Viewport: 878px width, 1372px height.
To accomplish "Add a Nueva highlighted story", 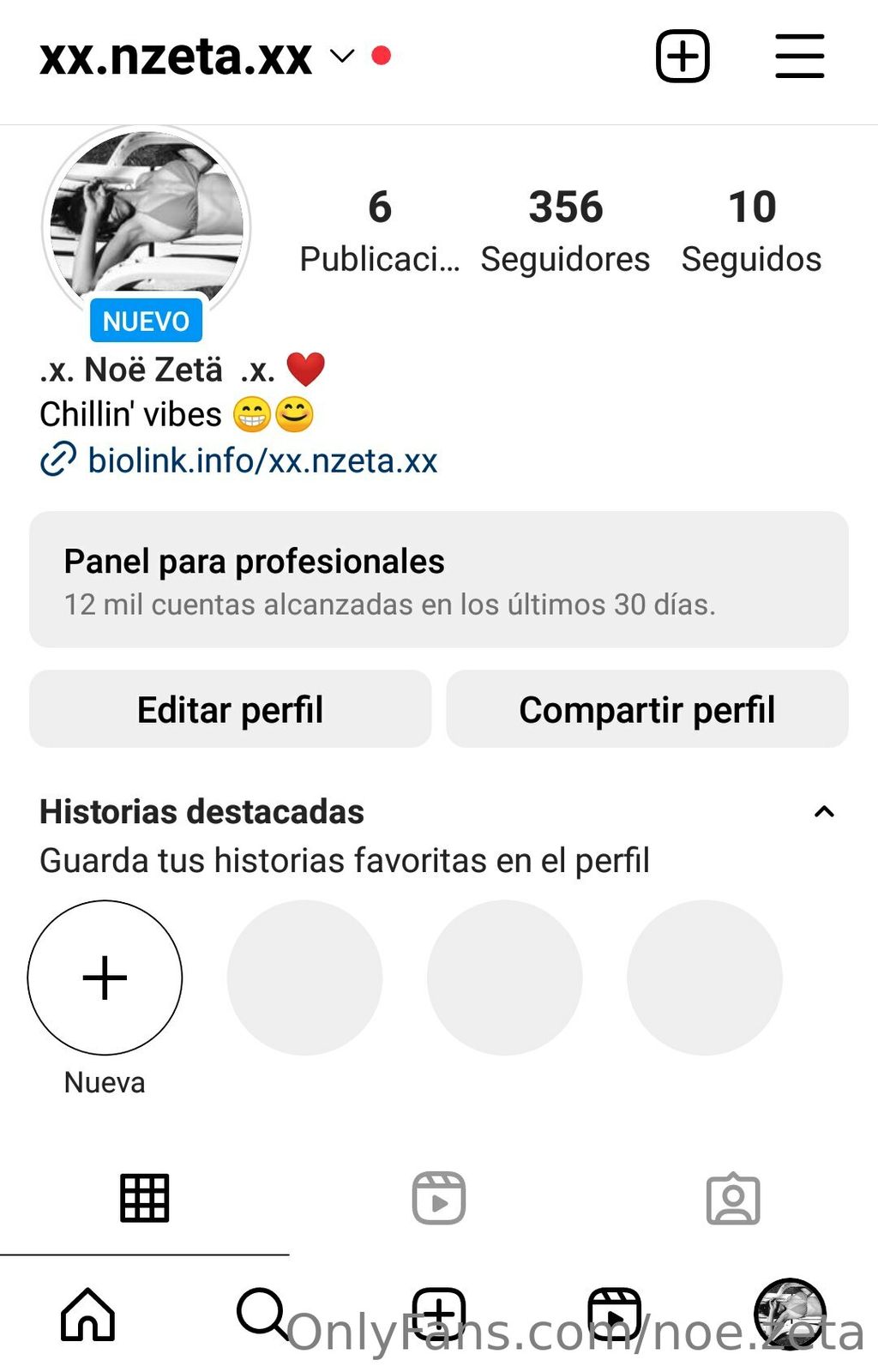I will coord(105,978).
